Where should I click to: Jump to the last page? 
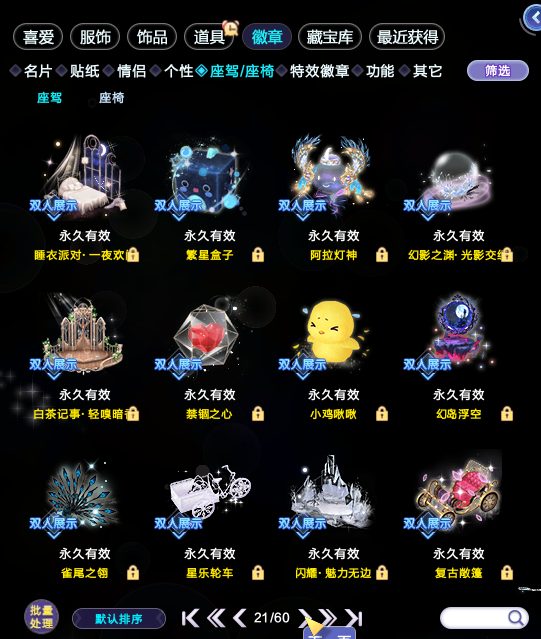354,618
